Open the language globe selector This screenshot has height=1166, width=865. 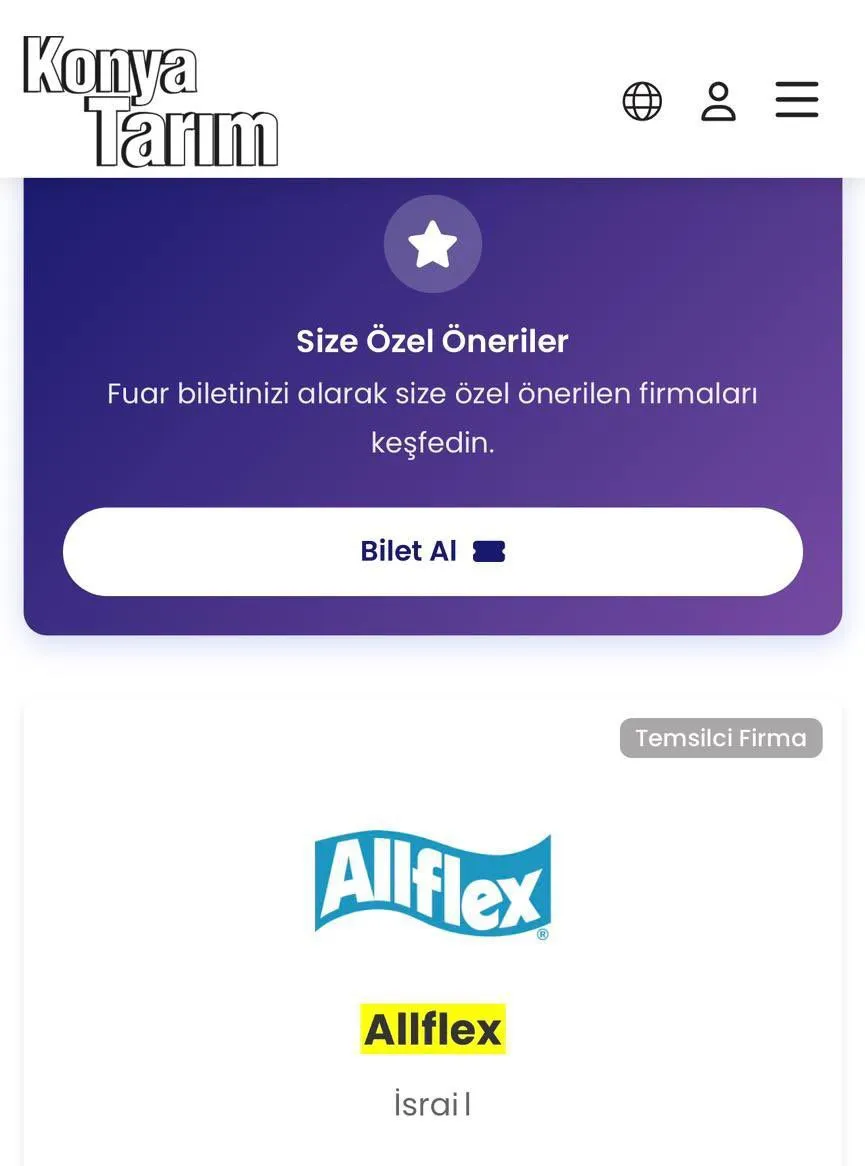642,101
